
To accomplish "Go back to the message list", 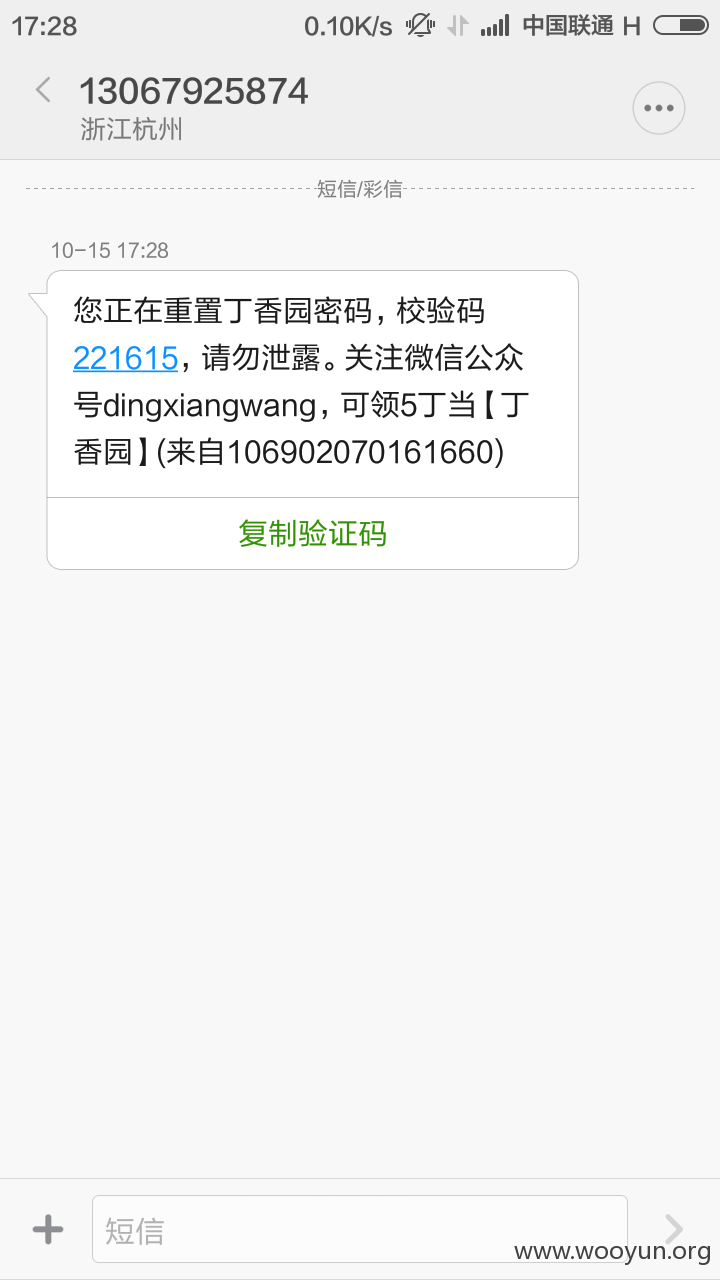I will pyautogui.click(x=42, y=91).
